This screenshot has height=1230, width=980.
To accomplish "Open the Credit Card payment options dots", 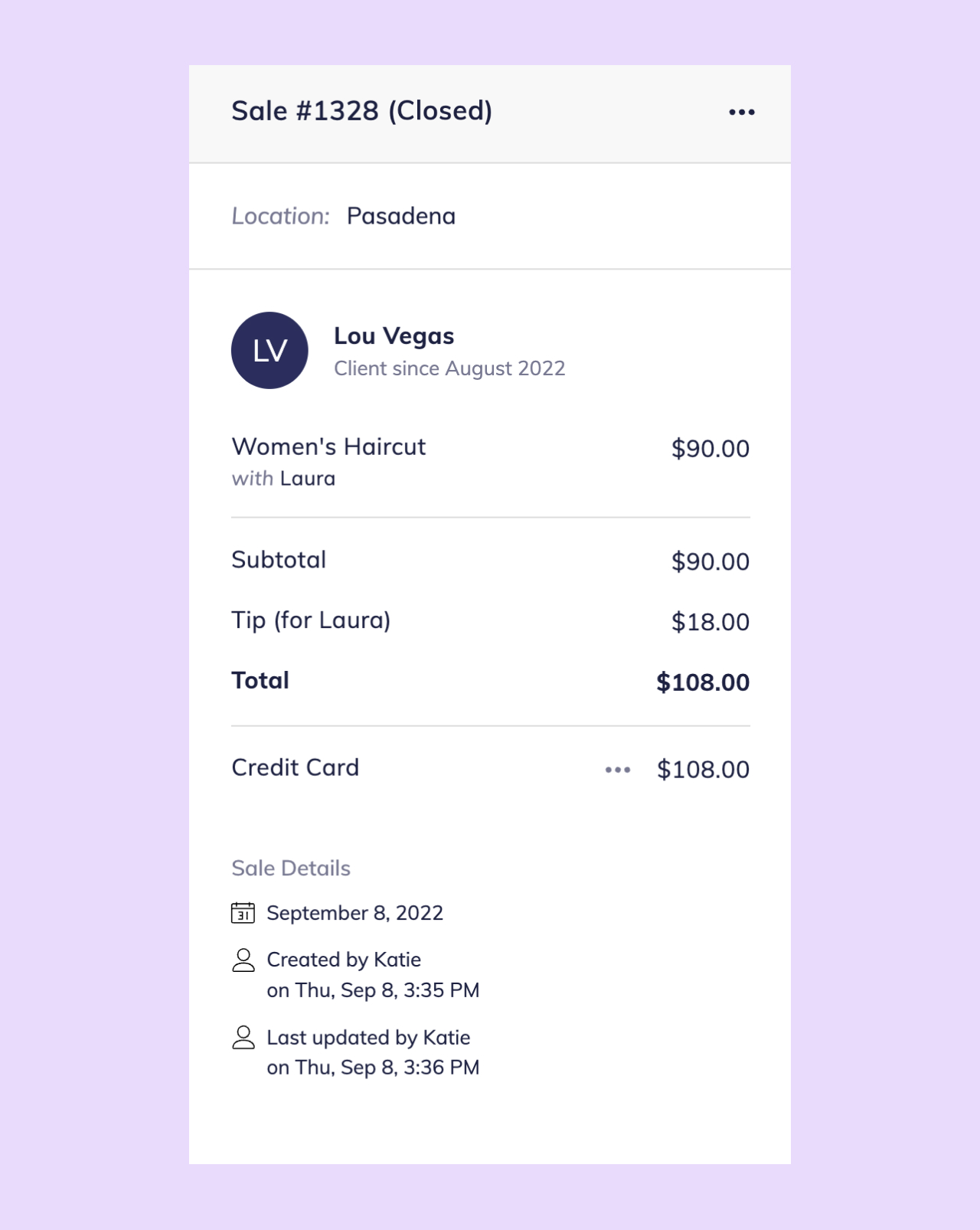I will pyautogui.click(x=617, y=770).
